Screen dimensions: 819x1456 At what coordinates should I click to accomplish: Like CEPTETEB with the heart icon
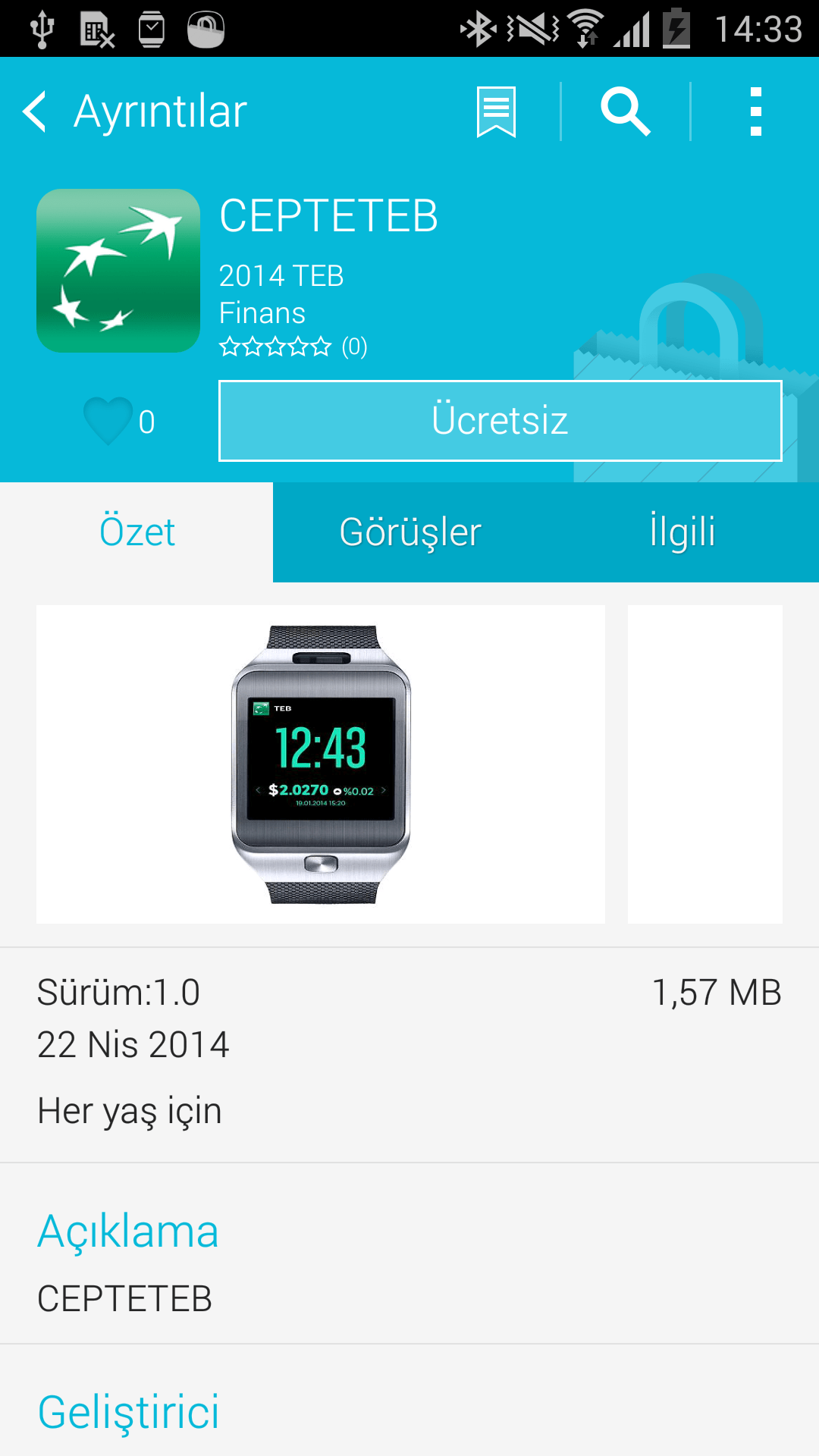pyautogui.click(x=108, y=421)
